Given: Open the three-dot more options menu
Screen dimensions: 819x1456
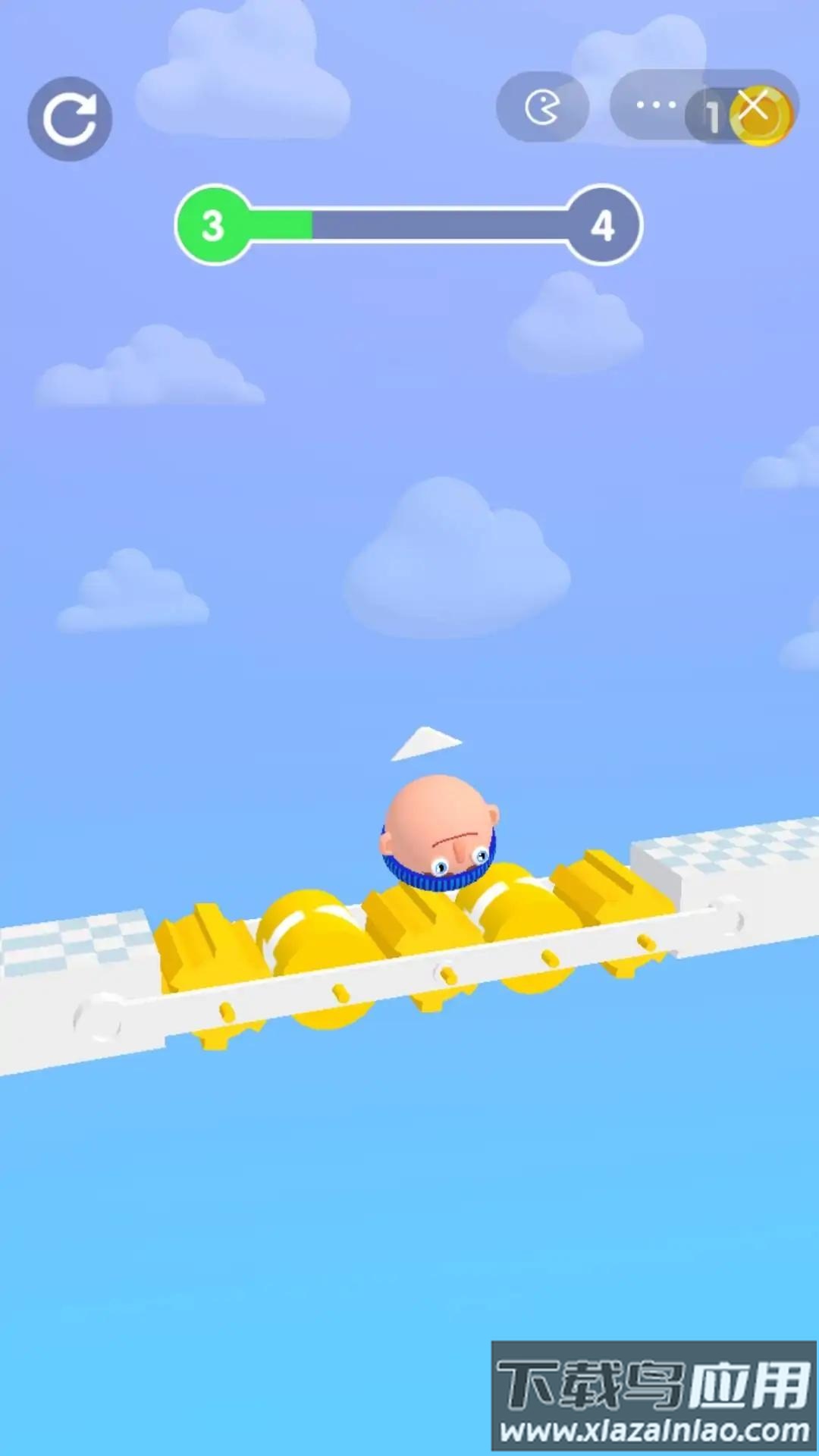Looking at the screenshot, I should [656, 105].
